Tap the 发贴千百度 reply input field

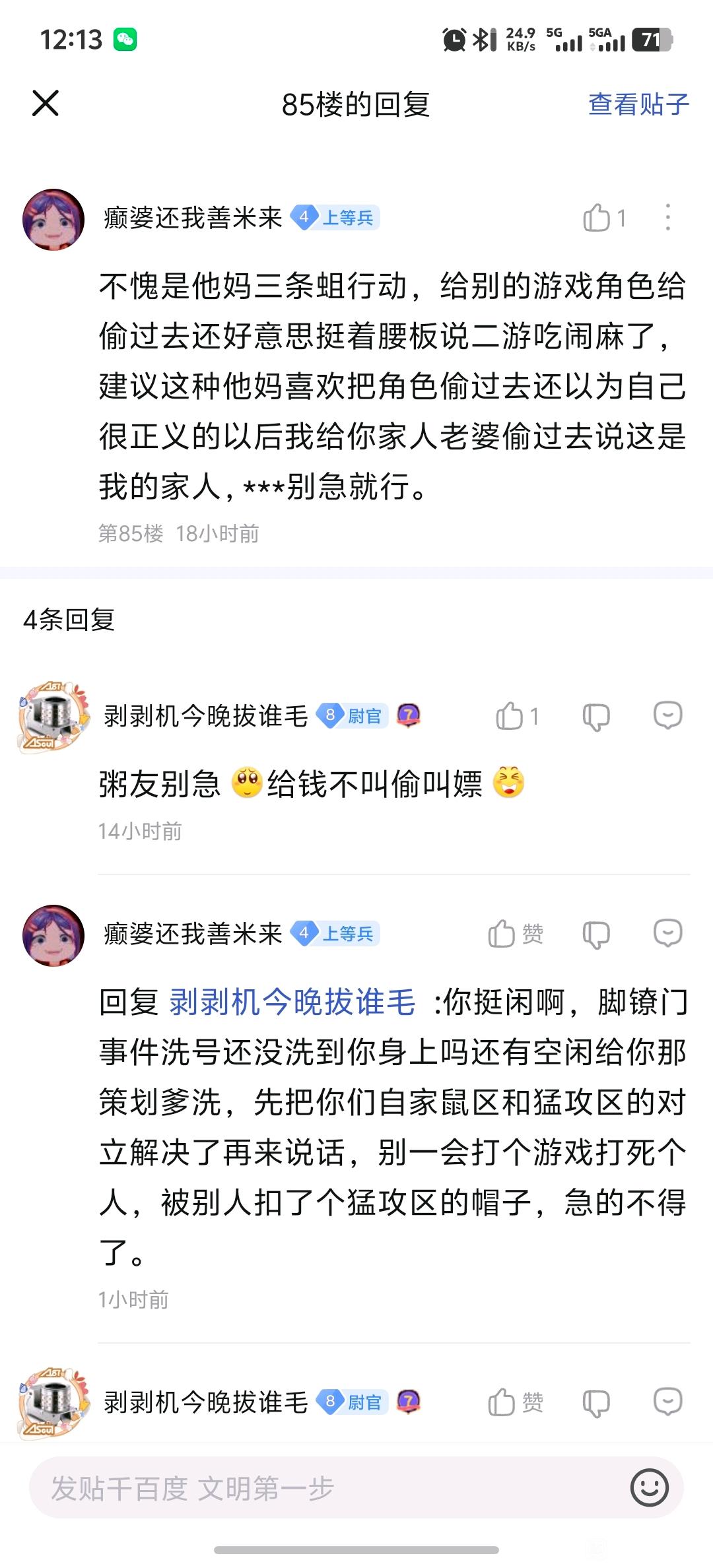coord(323,1489)
